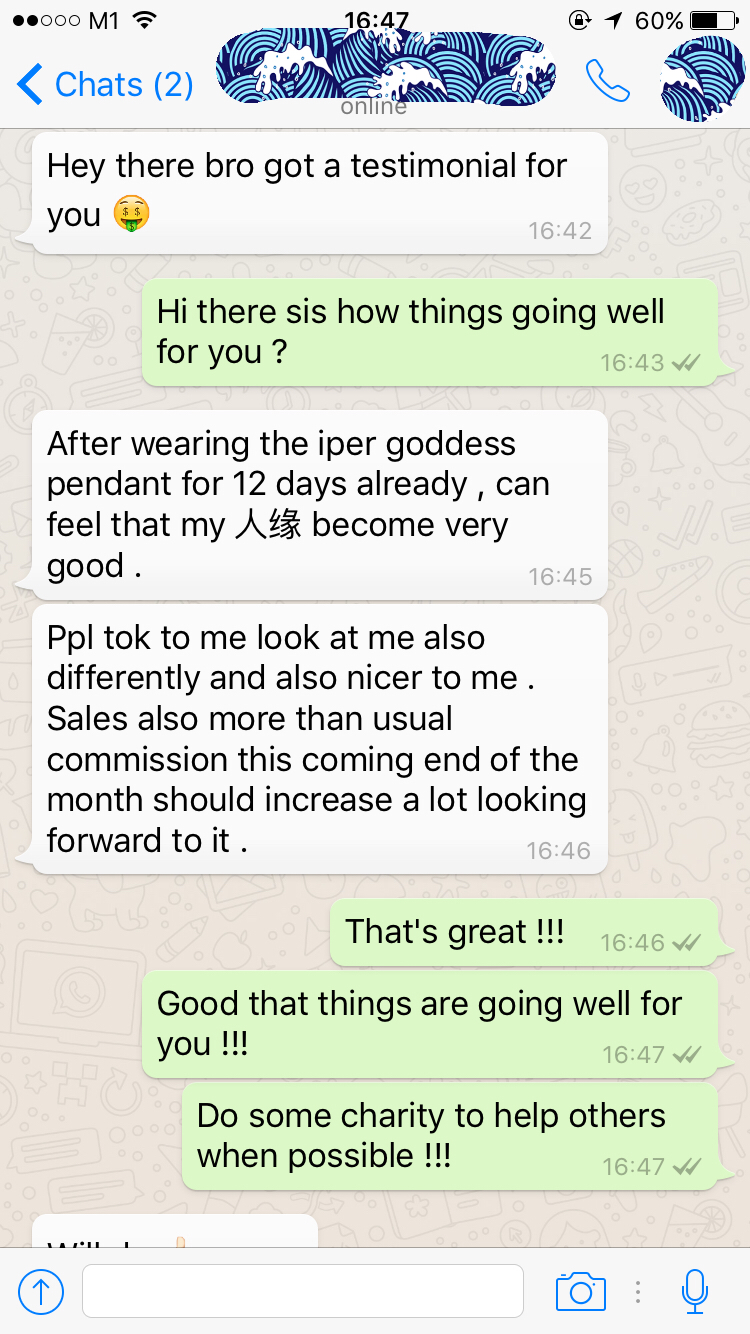
Task: Open the camera to send a photo
Action: point(581,1291)
